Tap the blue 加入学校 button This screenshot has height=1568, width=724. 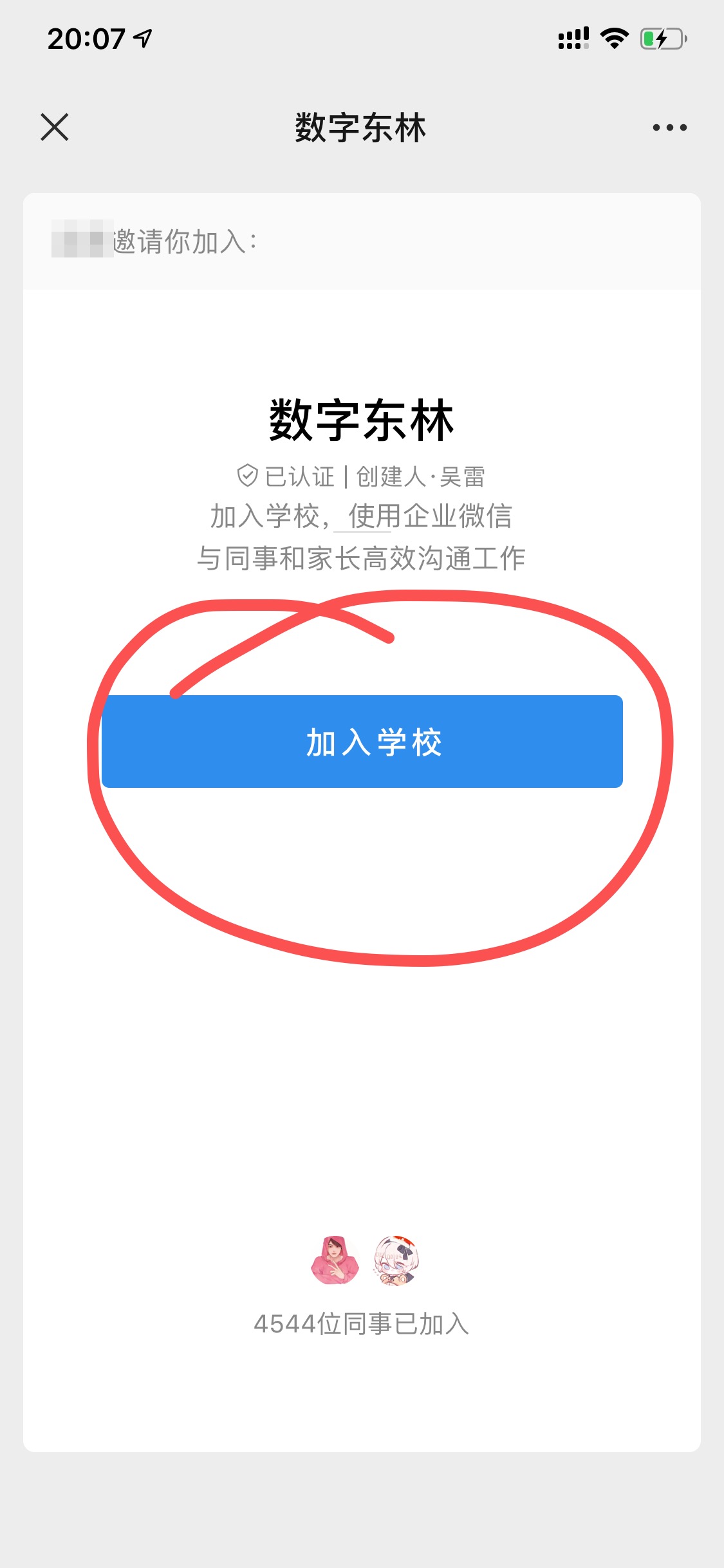[x=362, y=742]
